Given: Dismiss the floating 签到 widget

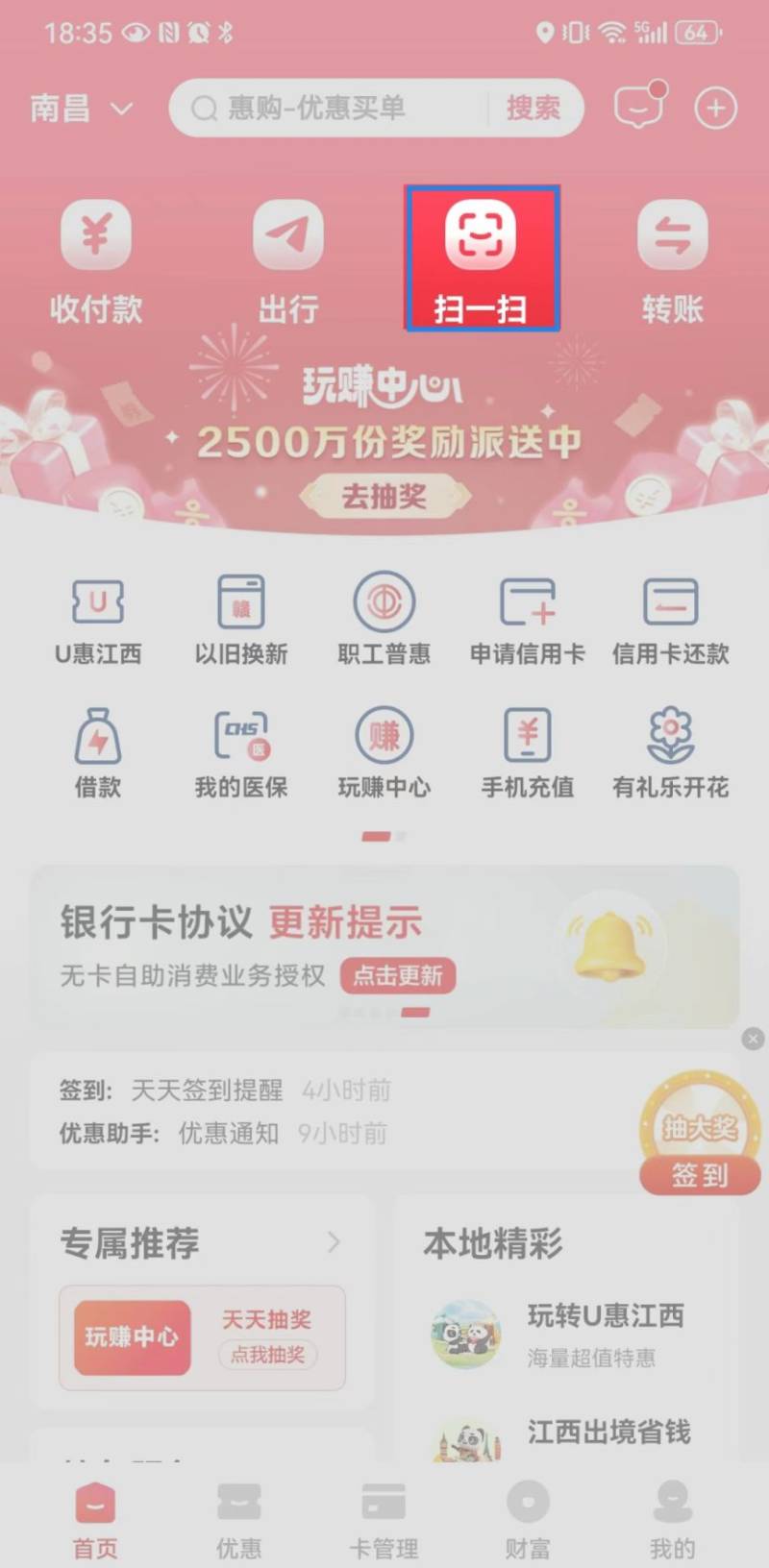Looking at the screenshot, I should click(753, 1039).
